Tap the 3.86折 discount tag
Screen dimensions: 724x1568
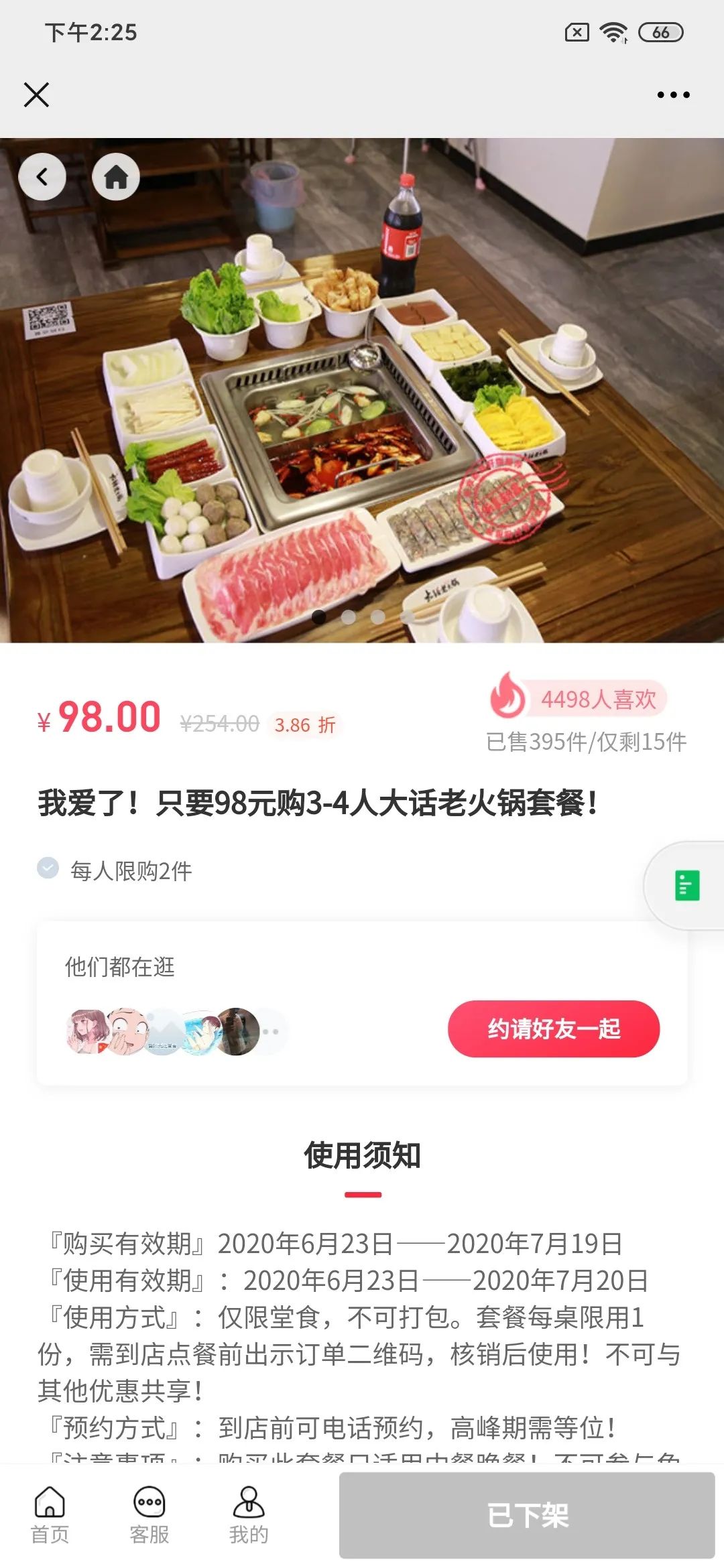click(305, 724)
